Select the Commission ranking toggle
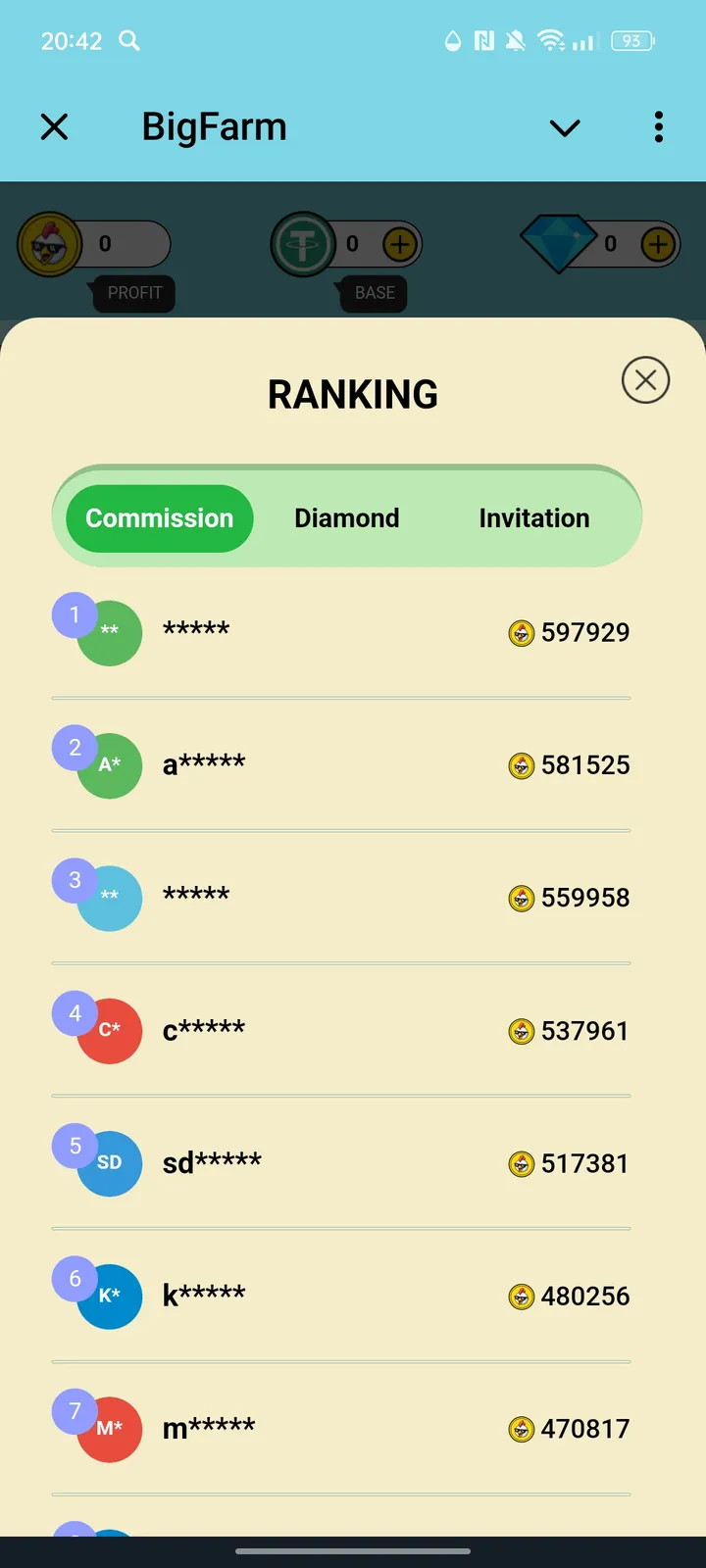 point(160,518)
